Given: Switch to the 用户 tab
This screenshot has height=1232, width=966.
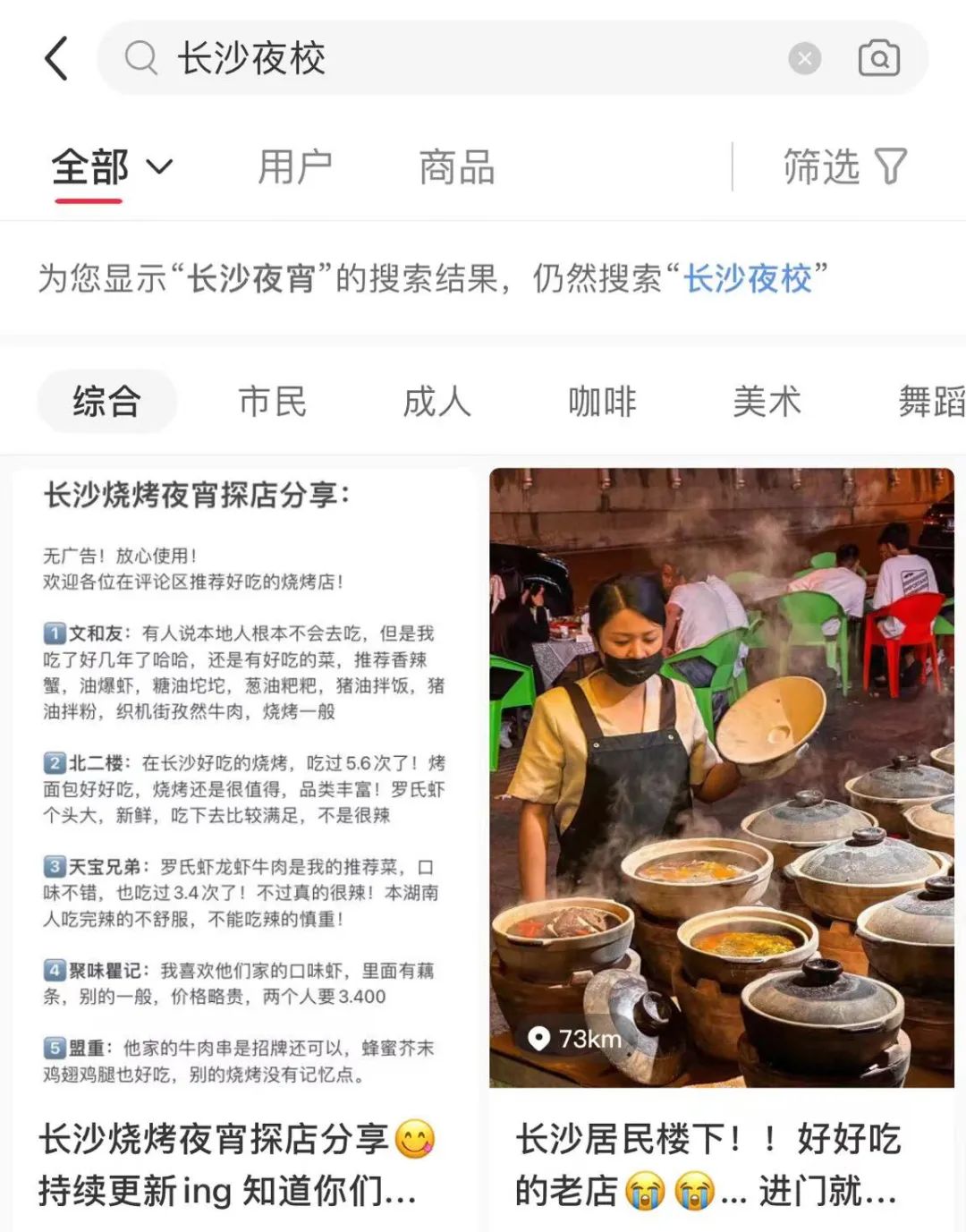Looking at the screenshot, I should [294, 167].
